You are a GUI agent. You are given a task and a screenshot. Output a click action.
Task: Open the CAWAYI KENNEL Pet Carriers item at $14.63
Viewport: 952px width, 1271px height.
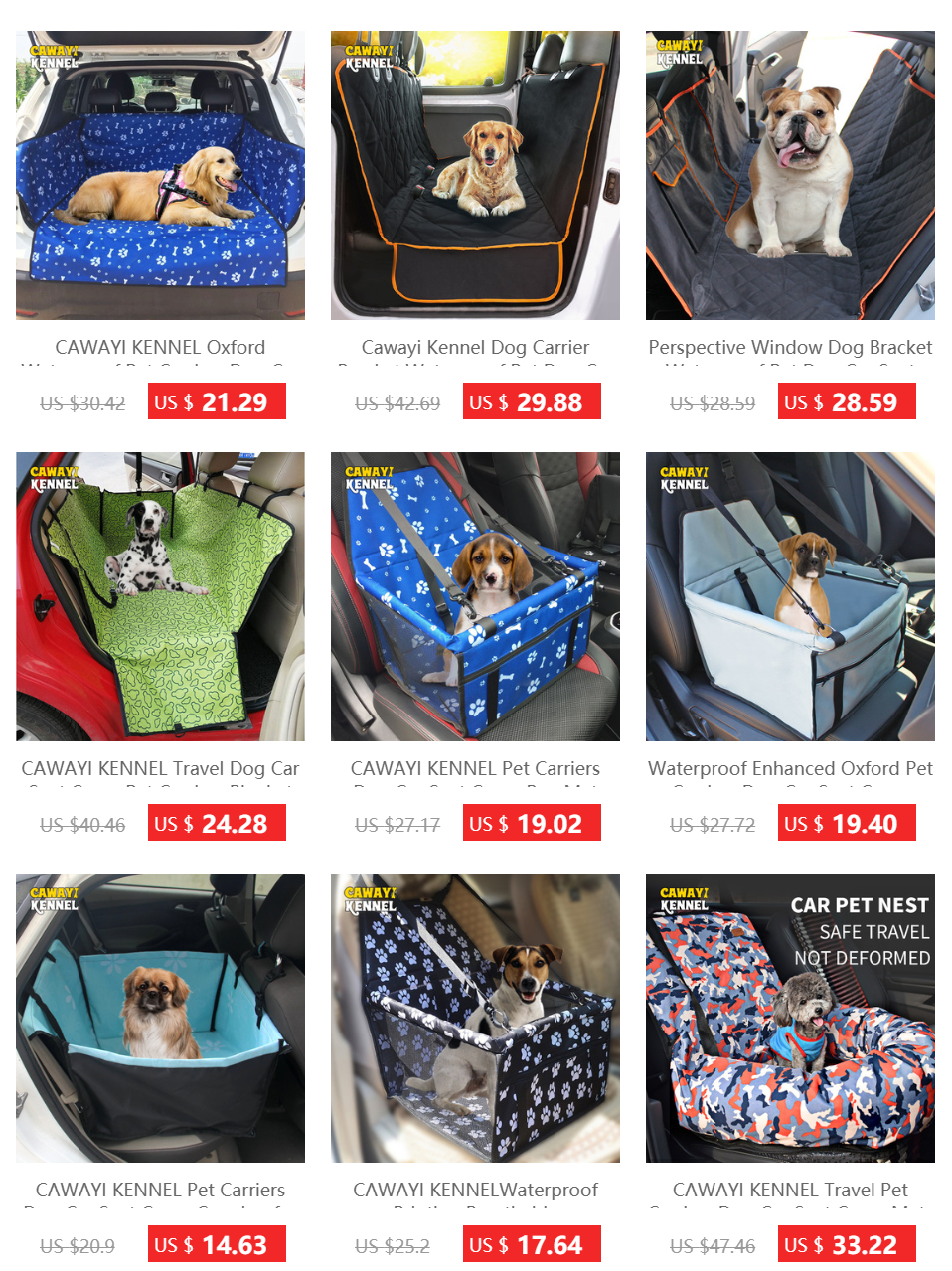(x=160, y=1018)
